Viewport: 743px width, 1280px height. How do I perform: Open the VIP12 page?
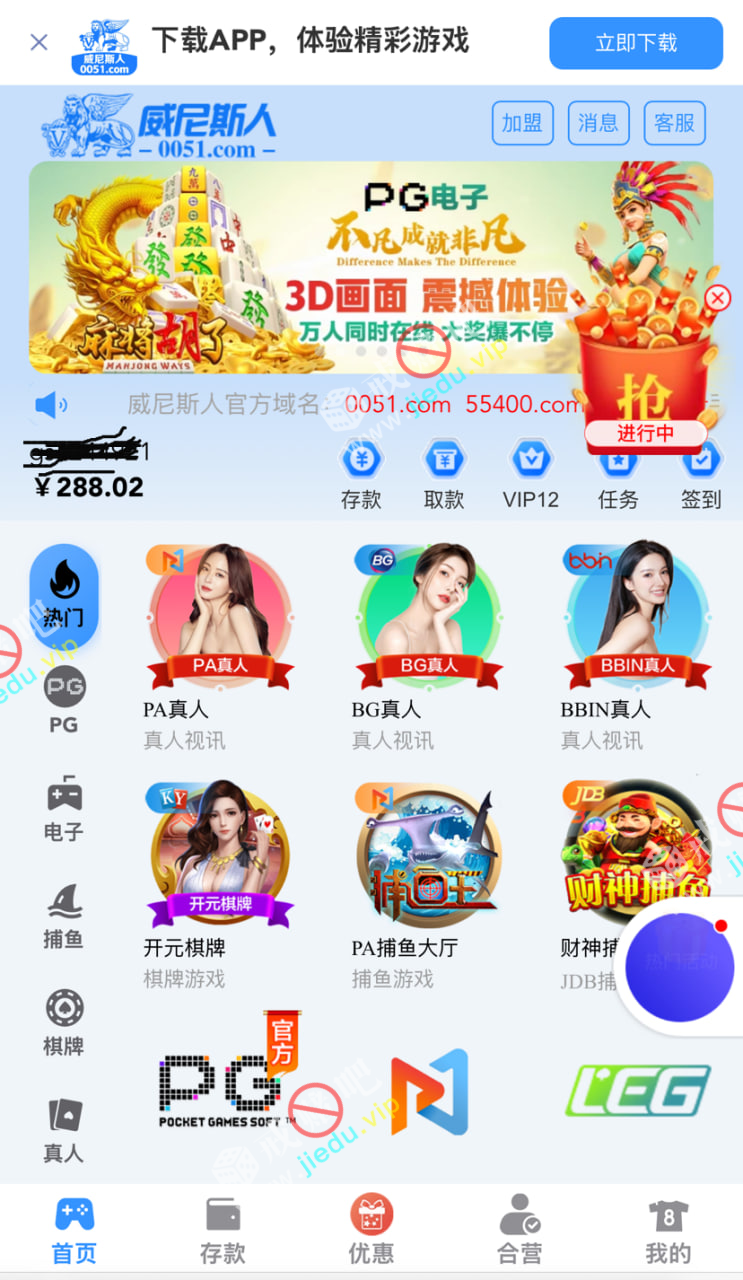tap(530, 475)
